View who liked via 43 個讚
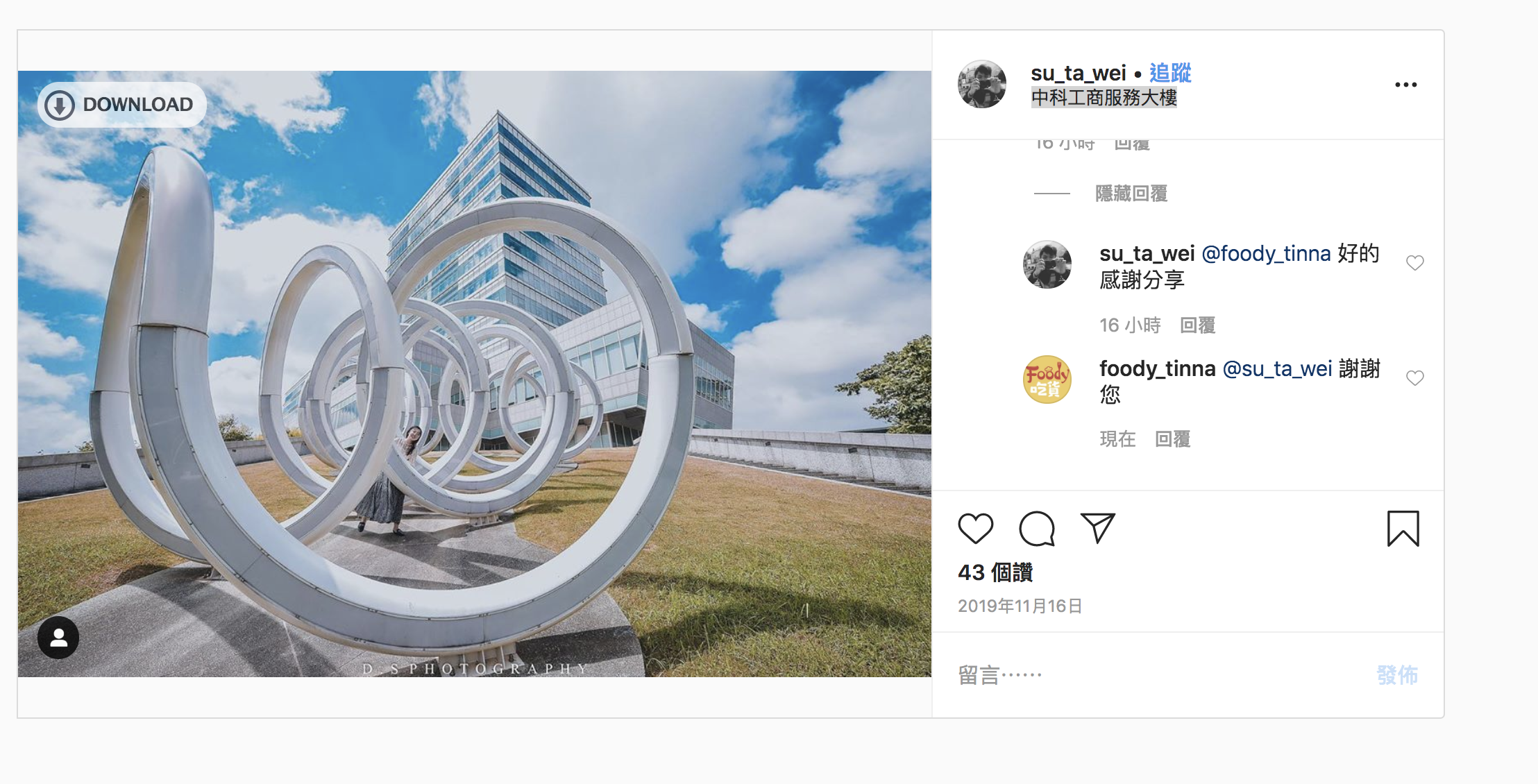Screen dimensions: 1538x784 (995, 572)
